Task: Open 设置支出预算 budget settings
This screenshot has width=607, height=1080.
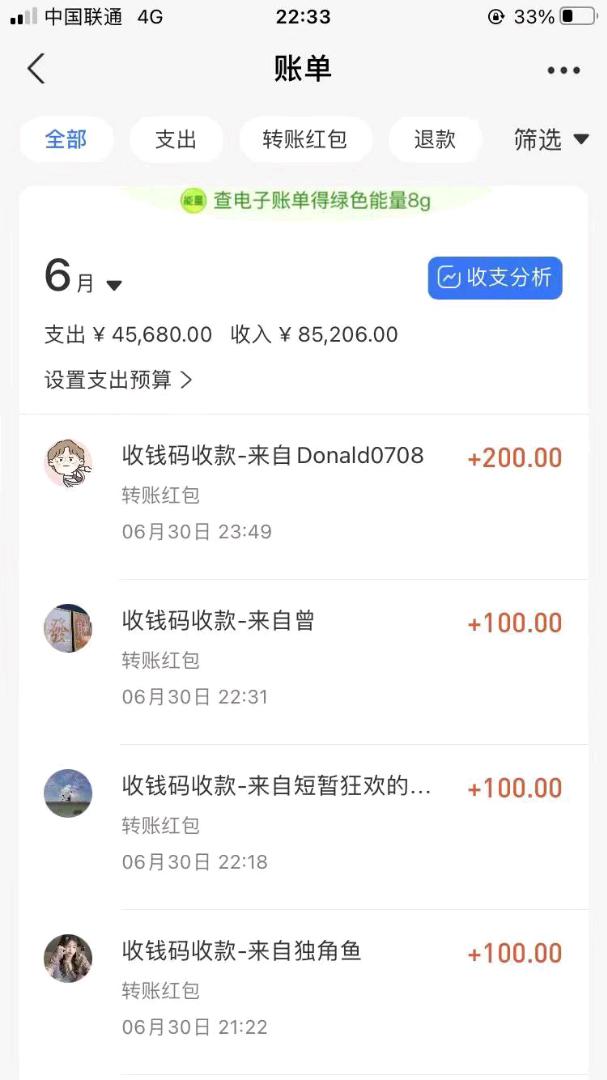Action: 118,380
